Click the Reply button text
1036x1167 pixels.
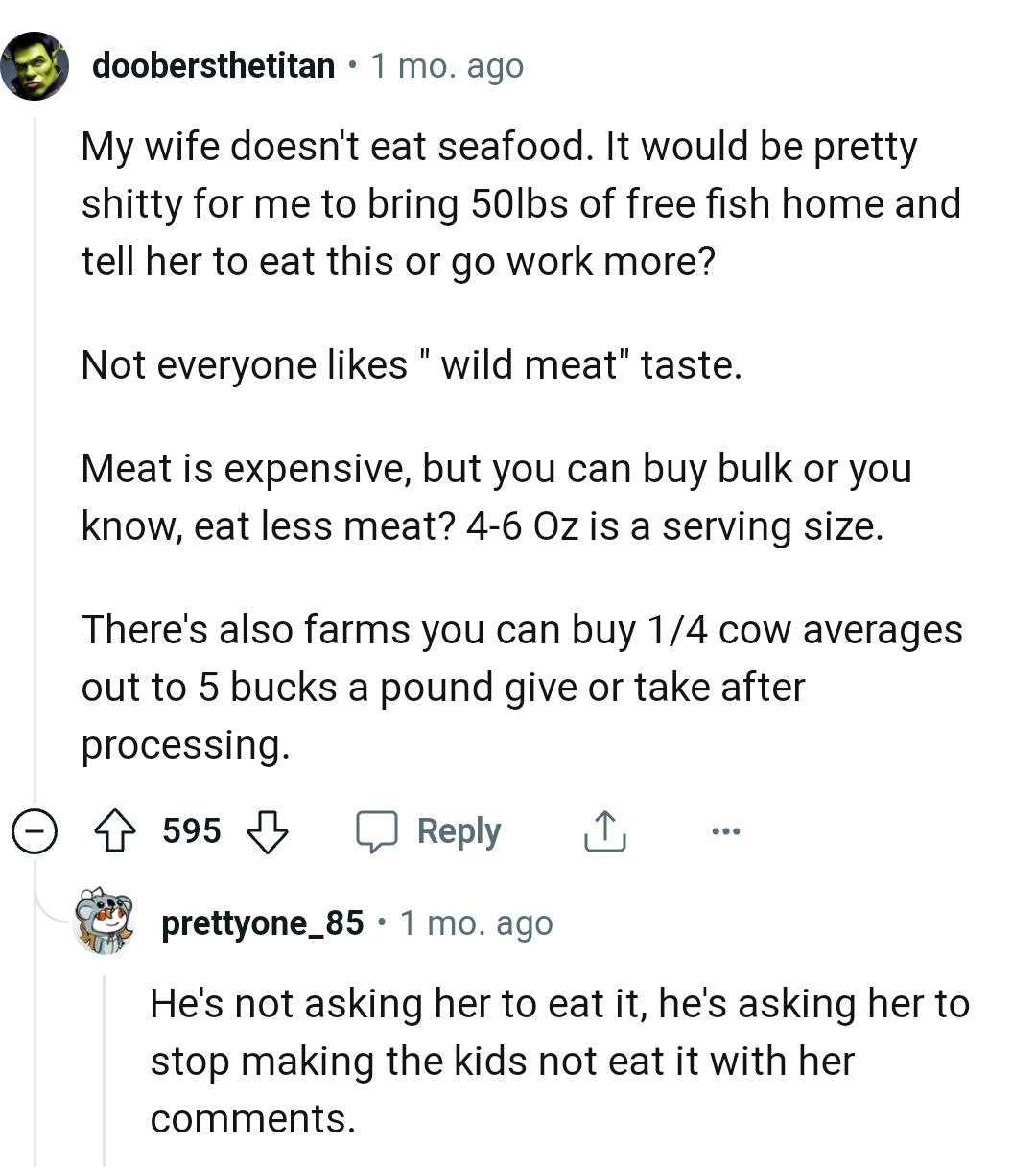coord(460,830)
